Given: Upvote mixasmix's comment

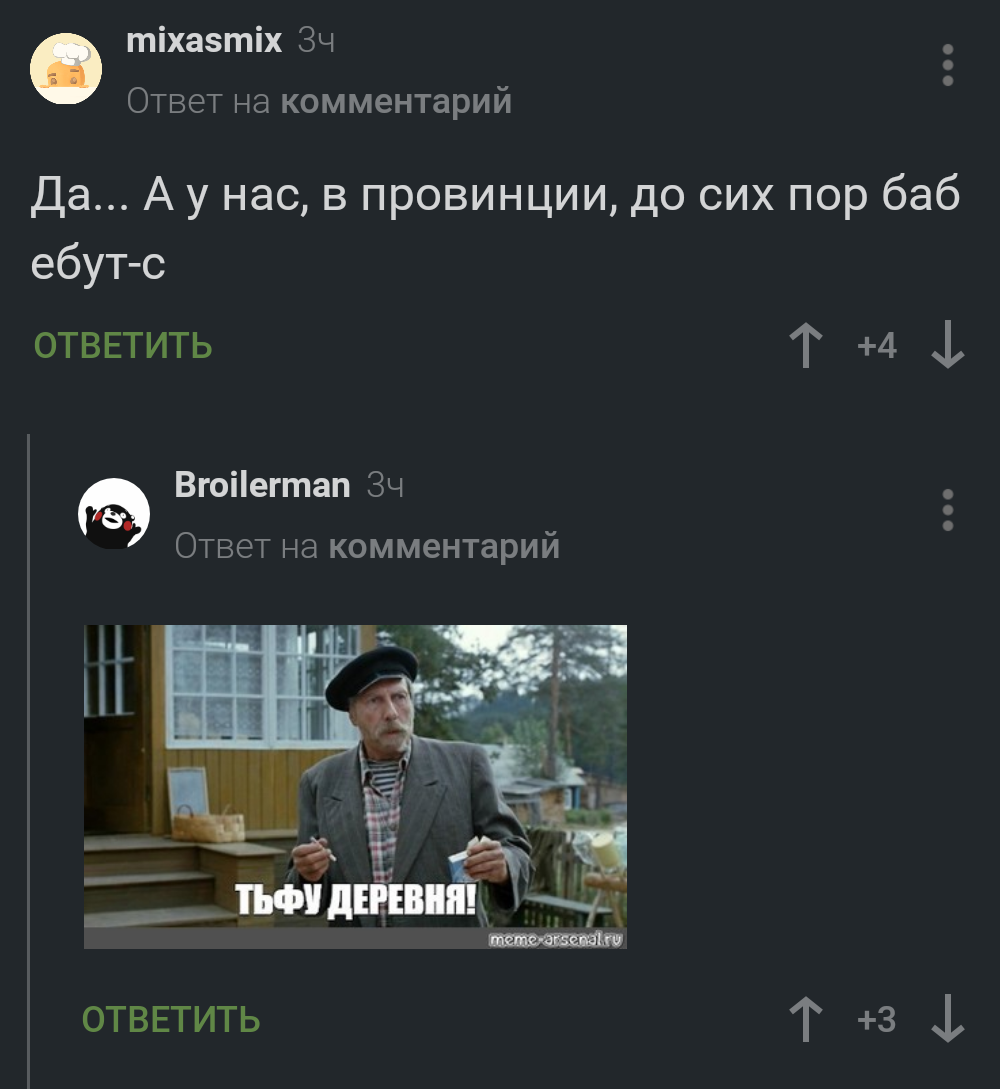Looking at the screenshot, I should pyautogui.click(x=806, y=346).
